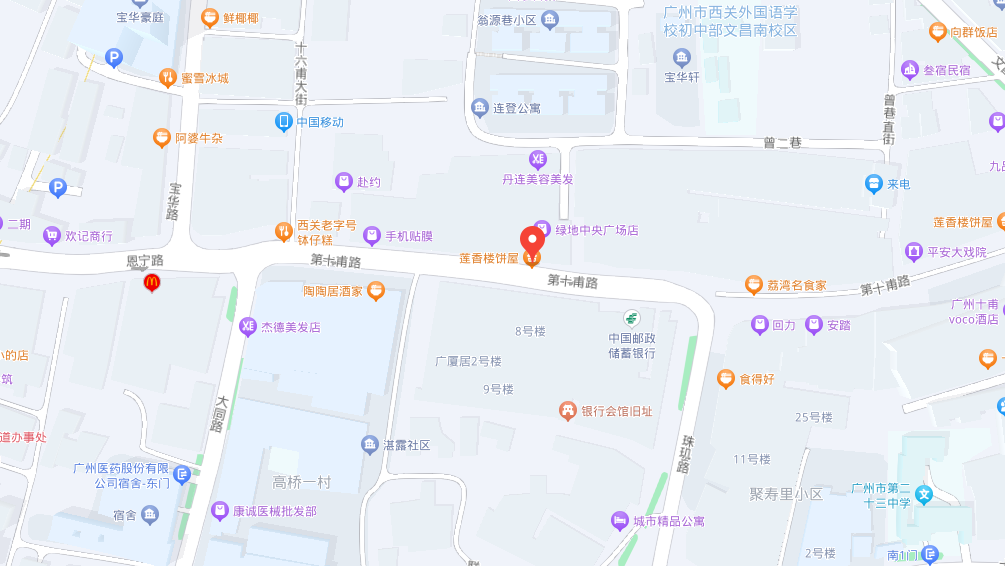
Task: Tap the red location pin on the map
Action: [x=532, y=241]
